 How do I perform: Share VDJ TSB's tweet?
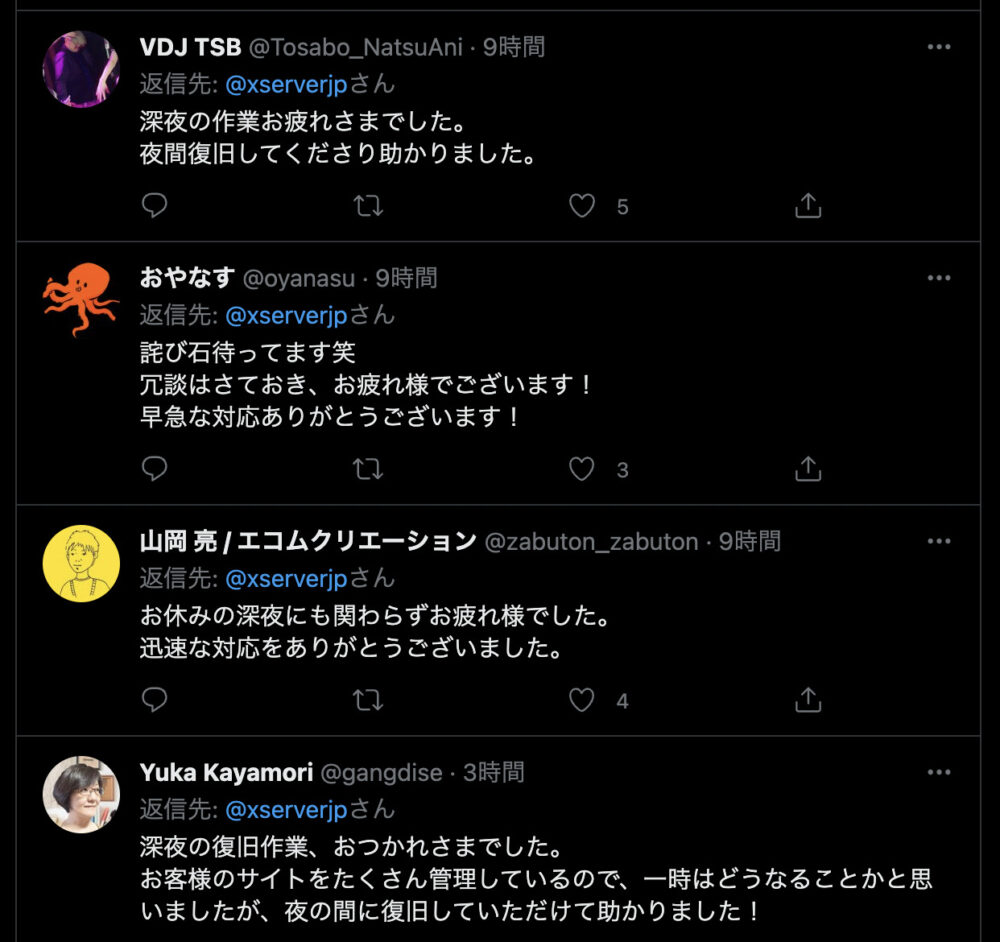(x=808, y=206)
